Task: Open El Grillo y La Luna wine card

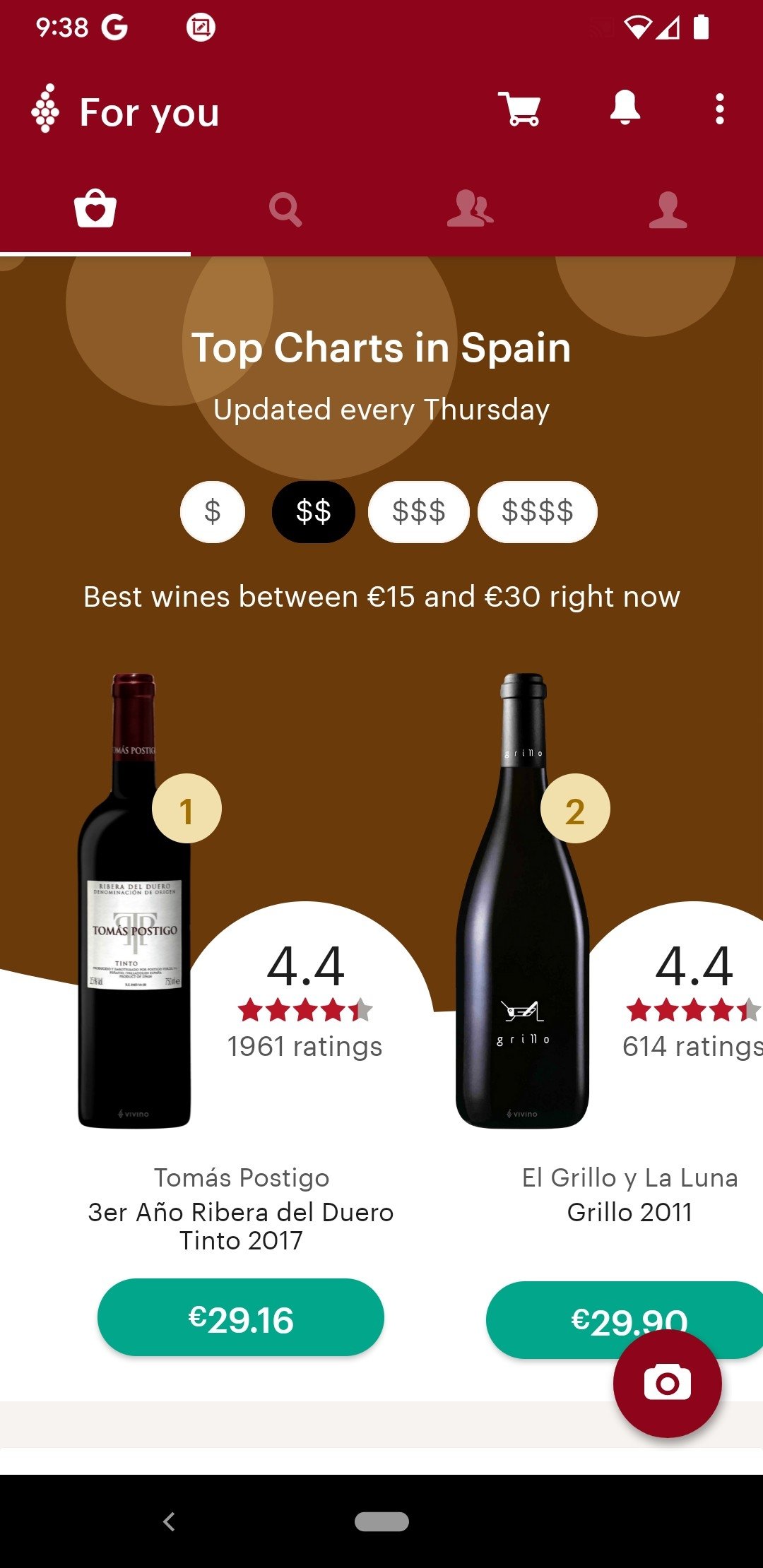Action: pos(629,1194)
